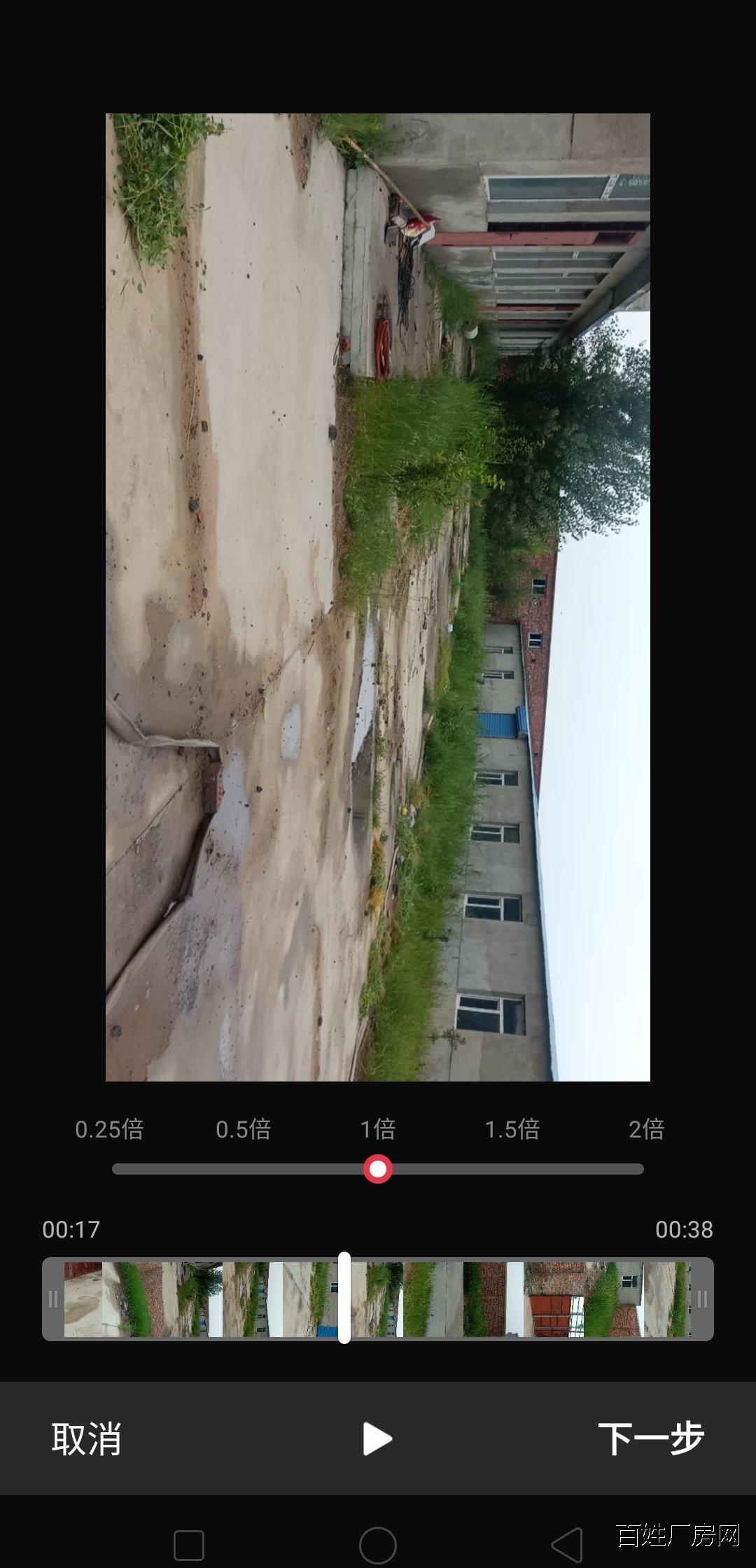756x1568 pixels.
Task: Set playback speed to 0.5倍
Action: pyautogui.click(x=243, y=1129)
